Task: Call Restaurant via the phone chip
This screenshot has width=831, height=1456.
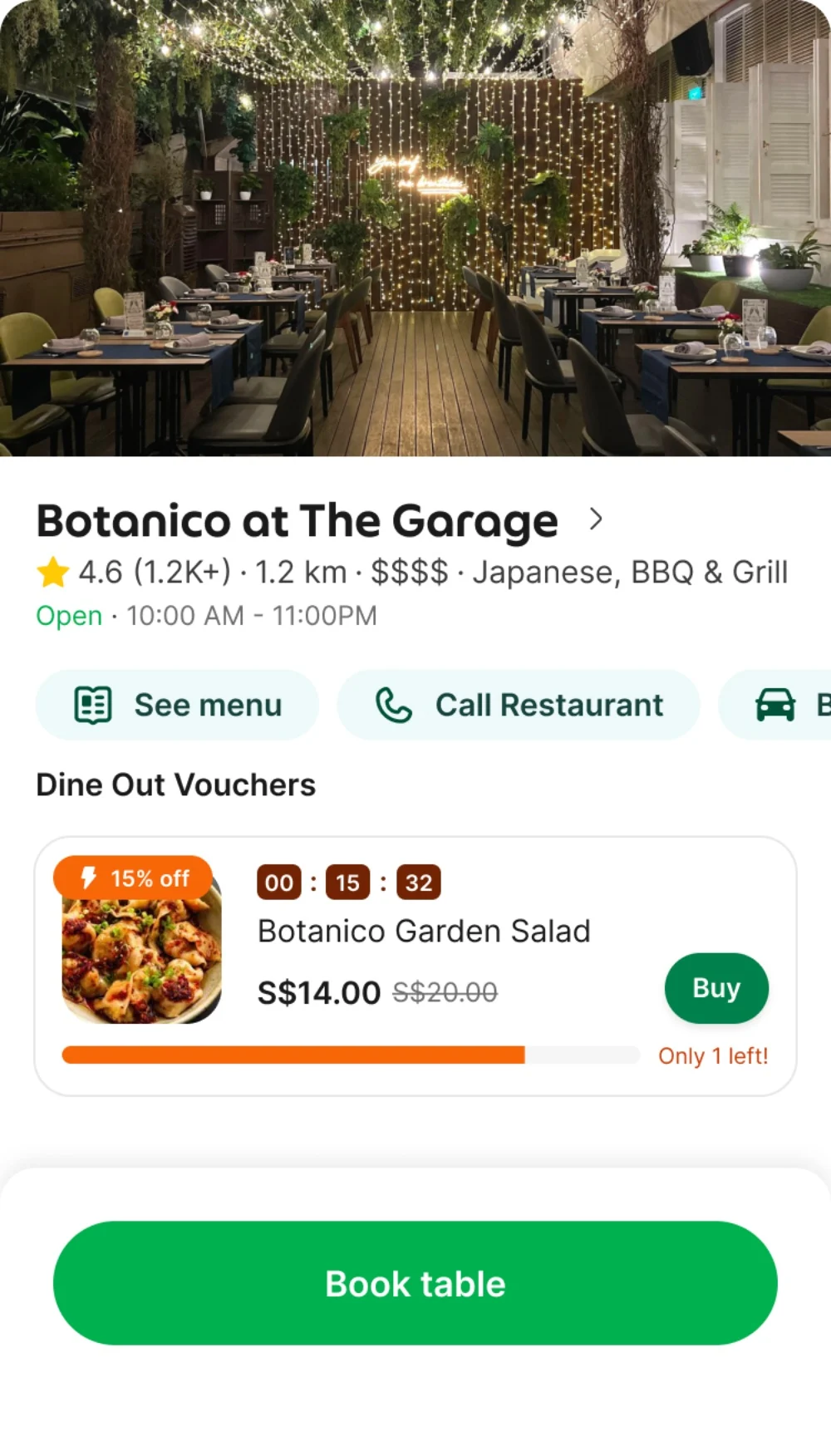Action: point(519,706)
